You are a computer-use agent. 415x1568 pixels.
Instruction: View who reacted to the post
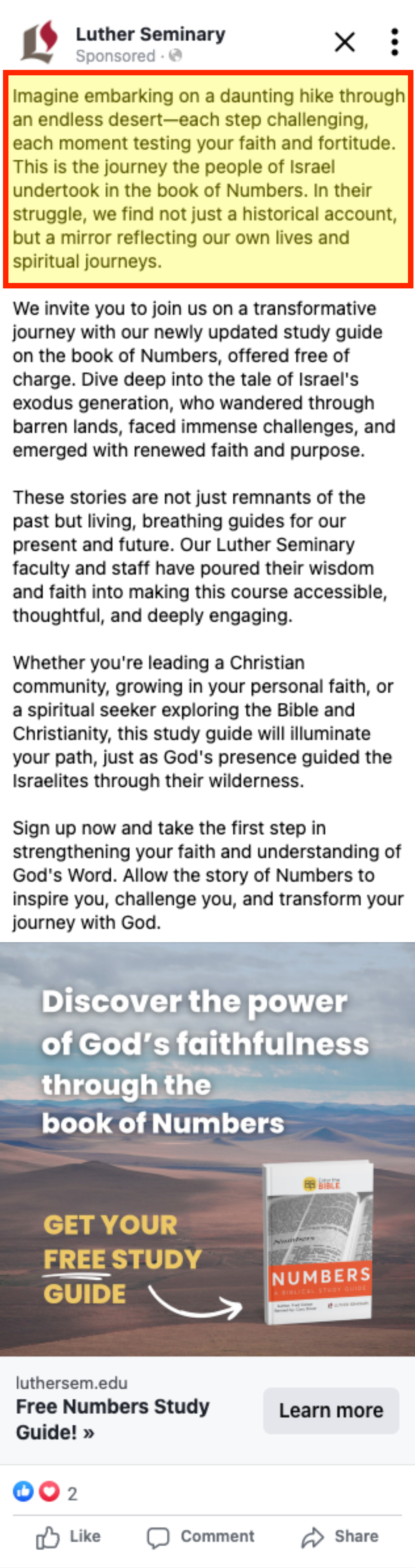pos(45,1493)
